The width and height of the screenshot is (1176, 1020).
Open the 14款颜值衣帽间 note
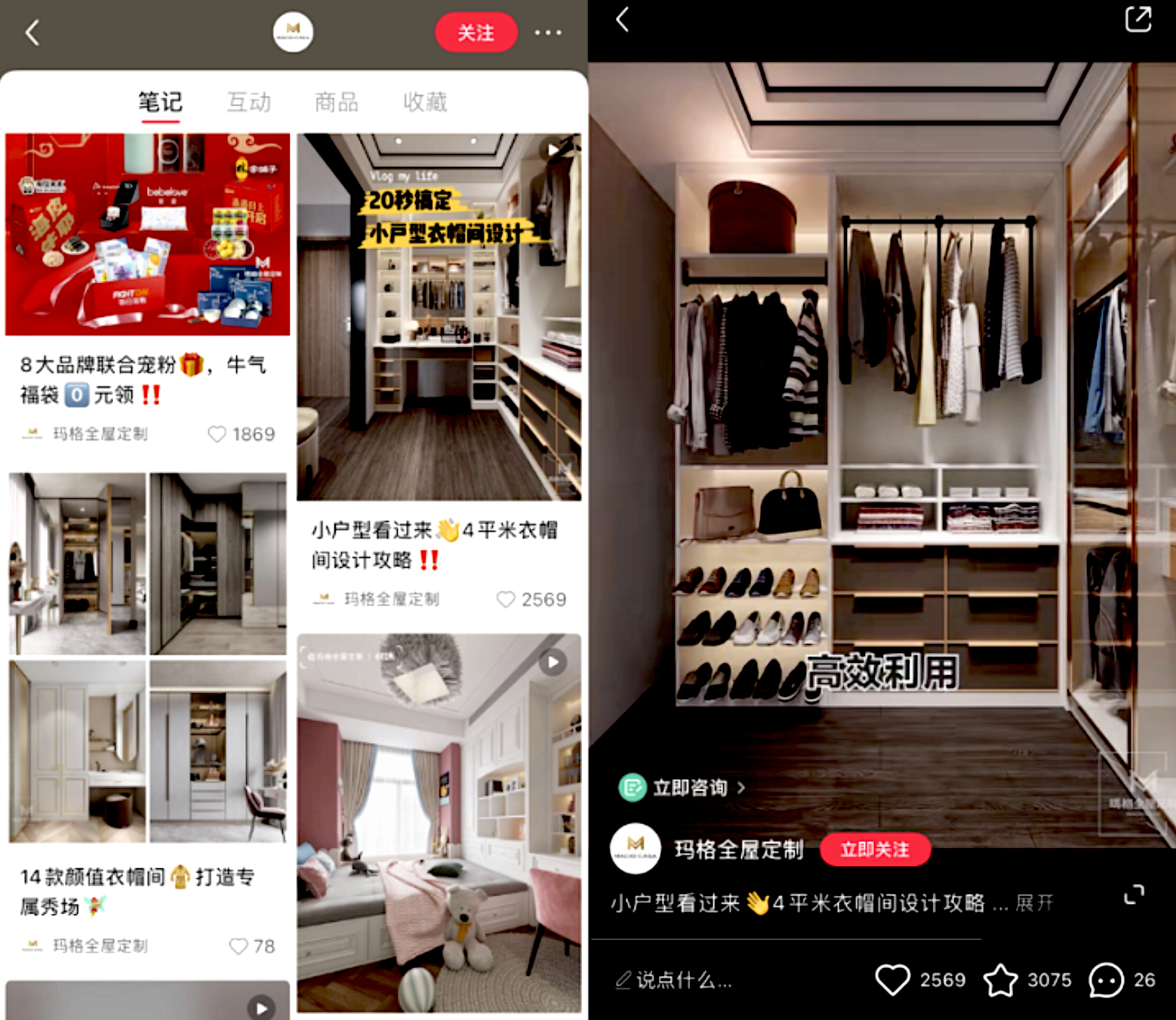[x=148, y=657]
